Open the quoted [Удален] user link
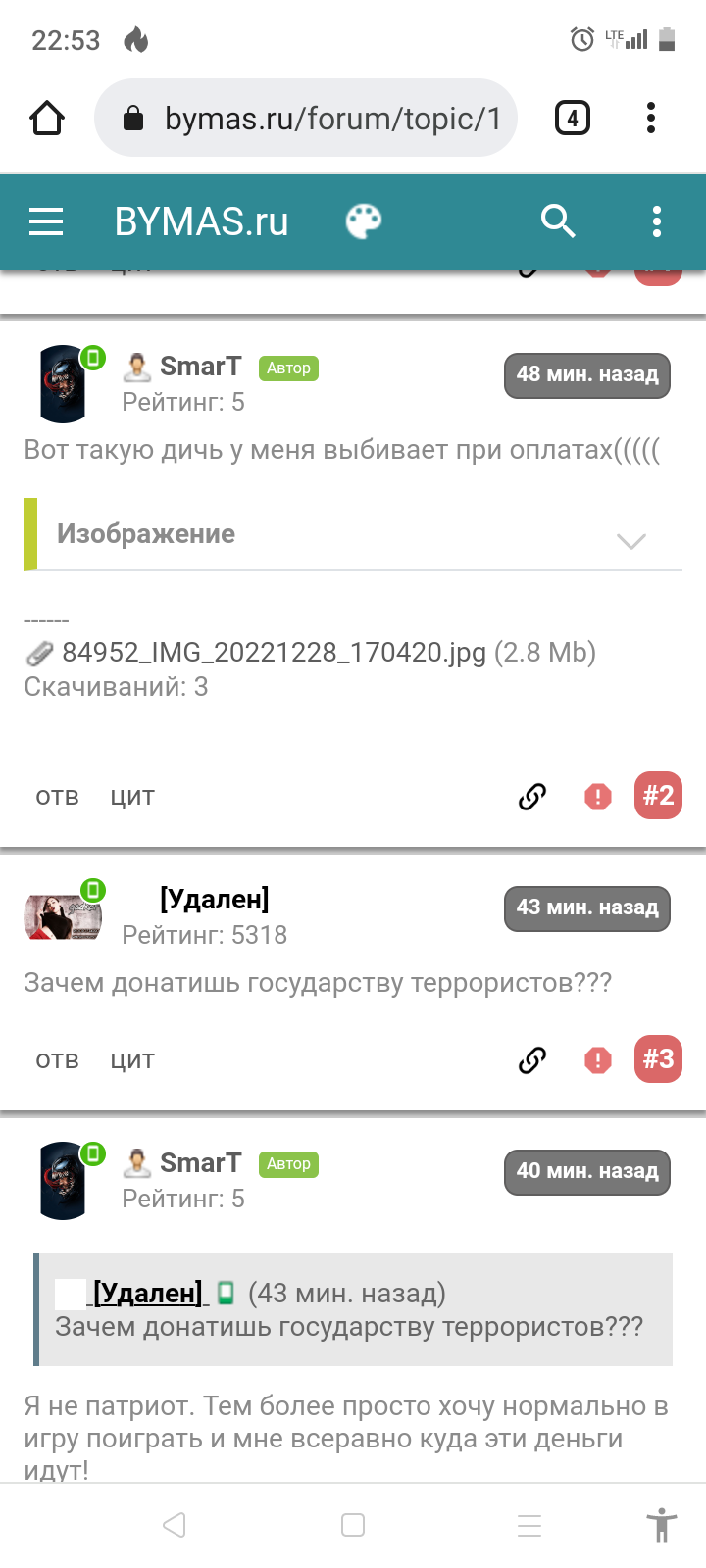Screen dimensions: 706x1568 coord(148,1294)
